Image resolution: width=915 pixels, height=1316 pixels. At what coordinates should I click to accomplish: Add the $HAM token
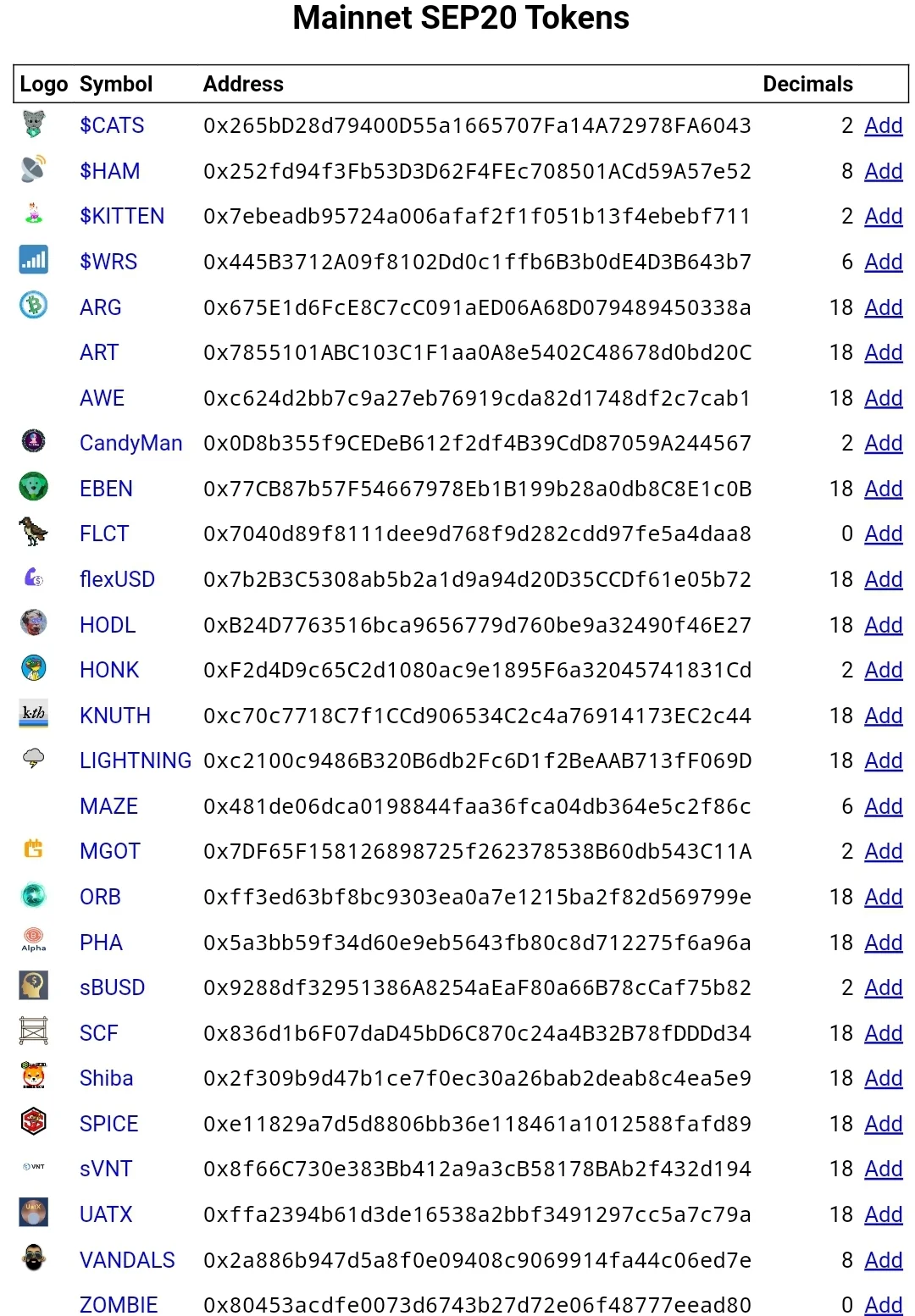pos(883,171)
